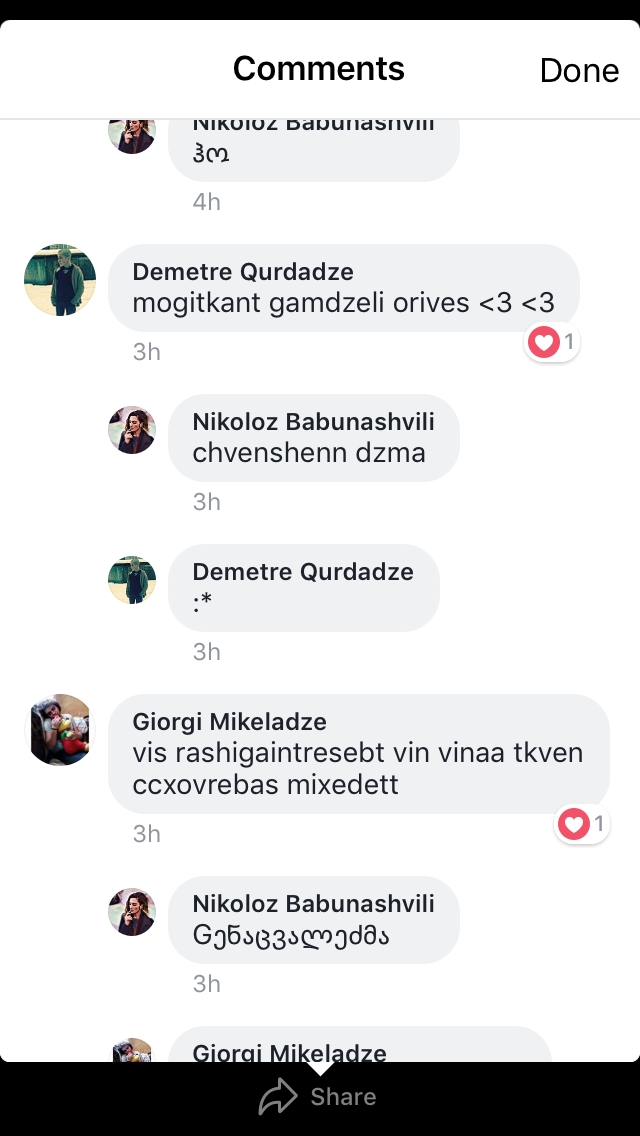This screenshot has height=1136, width=640.
Task: View heart reactions on Giorgi Mikeladze's comment
Action: coord(582,825)
